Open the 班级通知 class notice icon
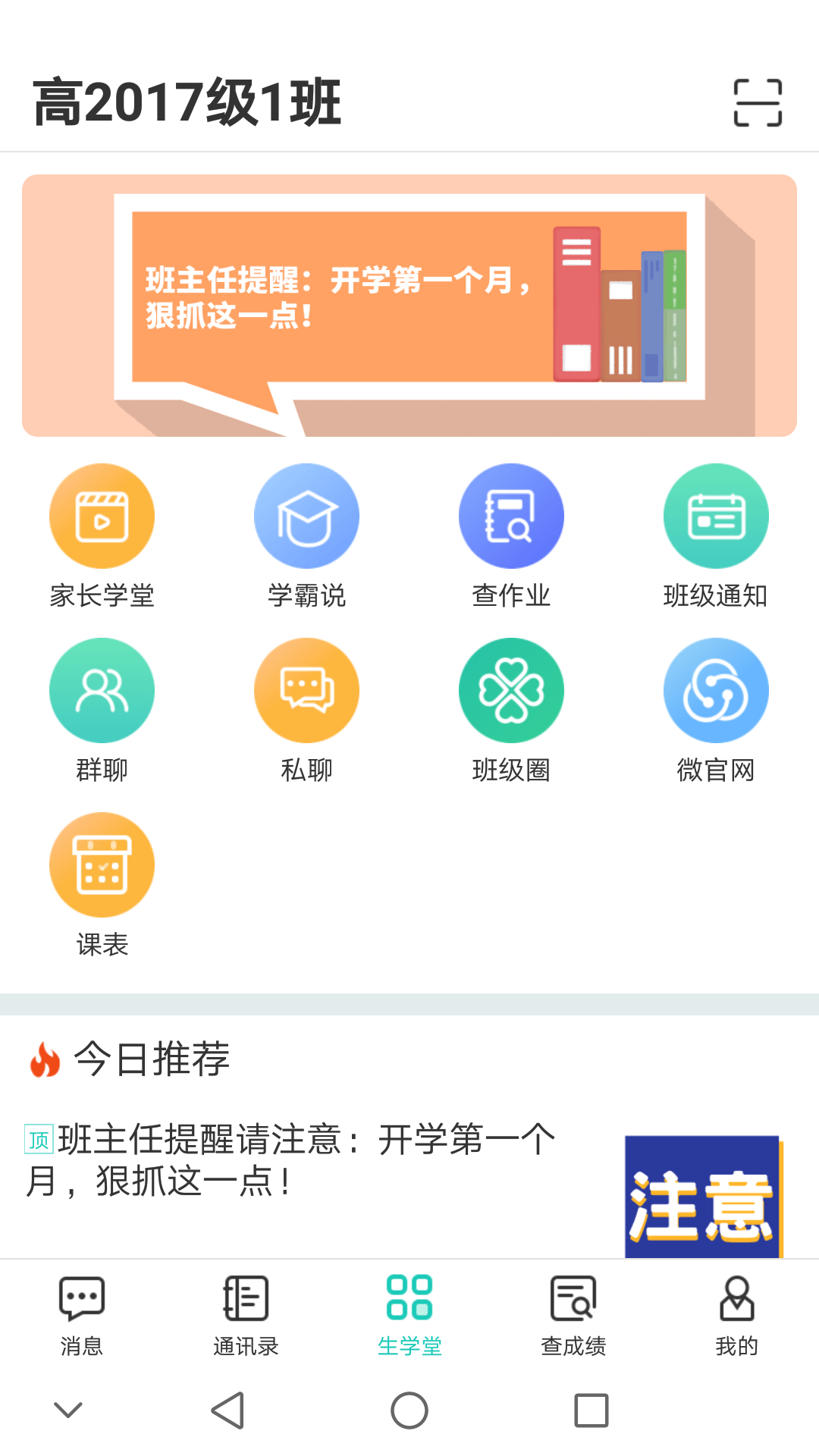819x1456 pixels. 716,516
